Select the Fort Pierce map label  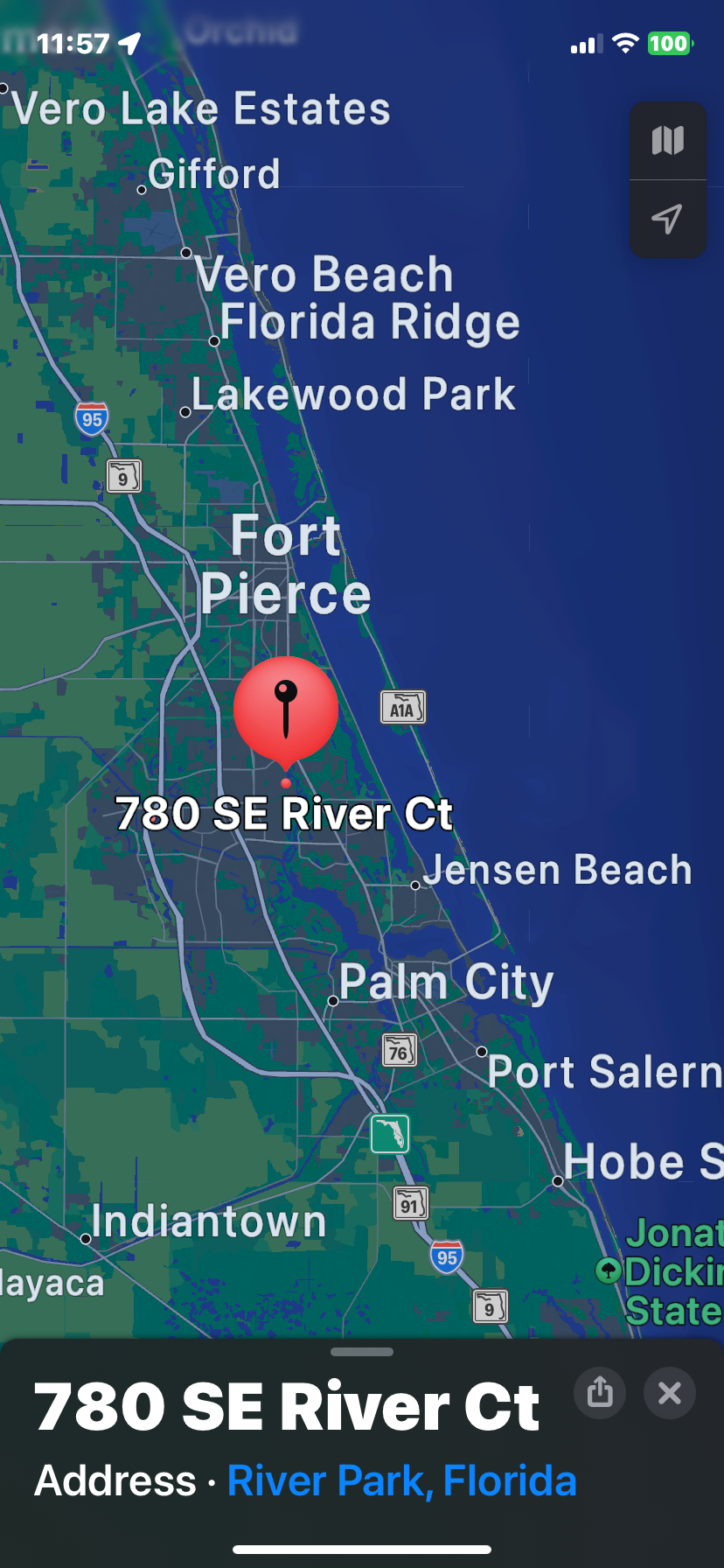pos(286,564)
